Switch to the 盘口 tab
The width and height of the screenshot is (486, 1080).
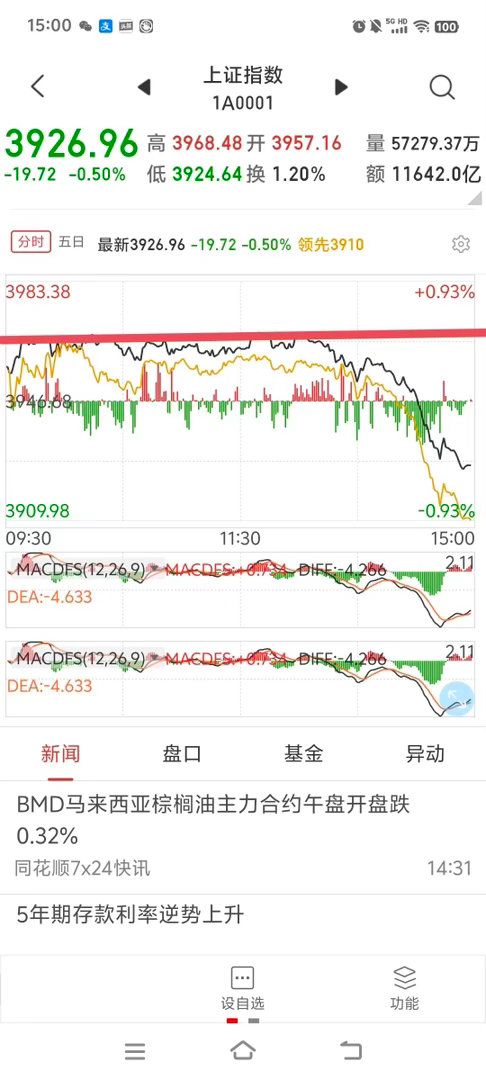click(182, 754)
